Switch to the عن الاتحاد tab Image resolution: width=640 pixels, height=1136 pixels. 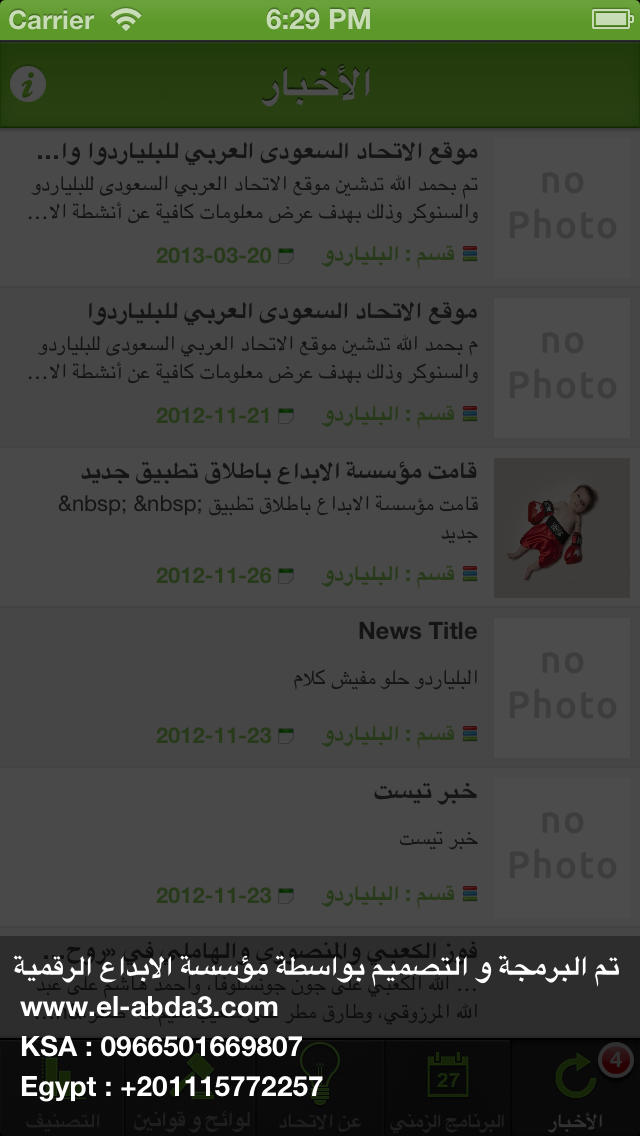320,1087
